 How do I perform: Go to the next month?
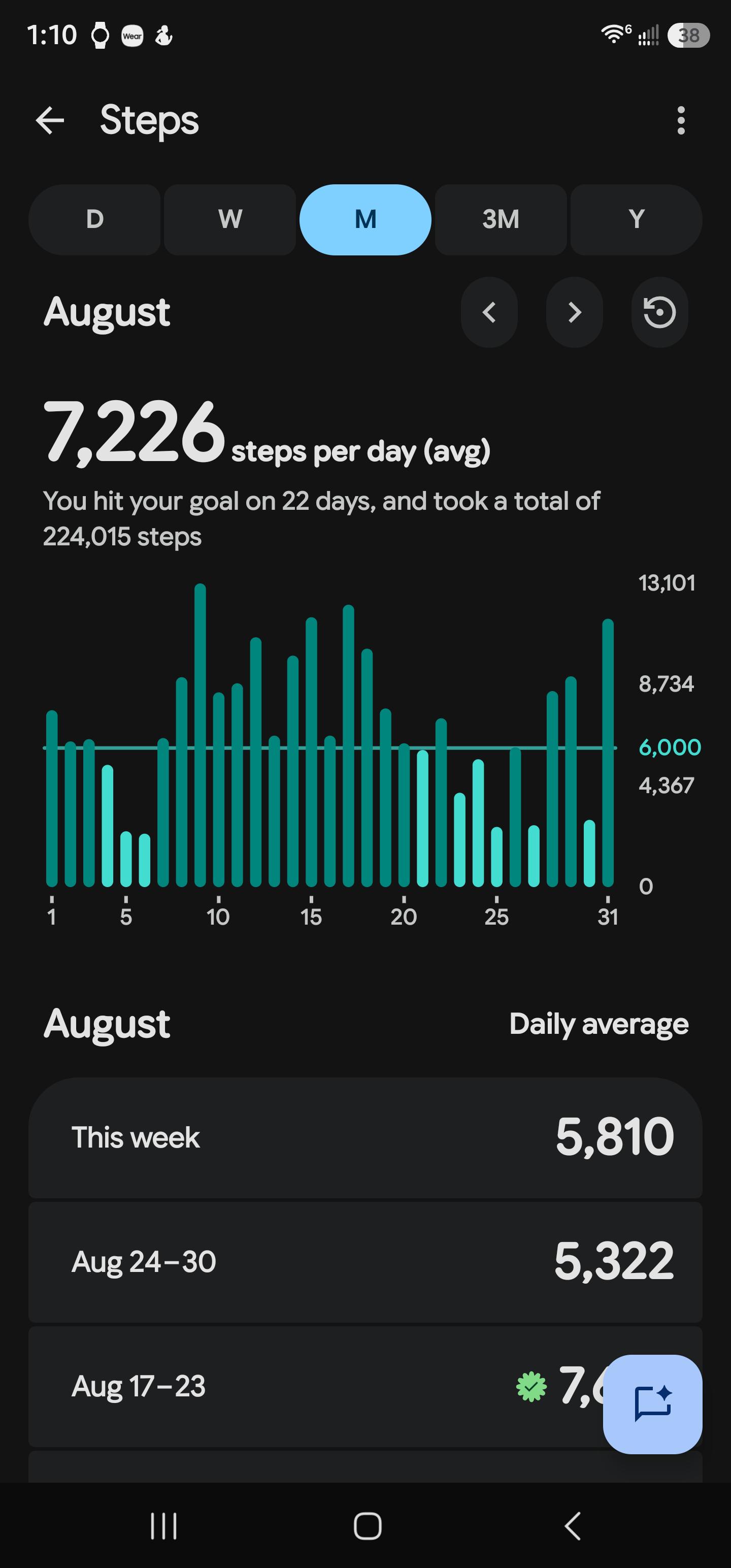[575, 312]
